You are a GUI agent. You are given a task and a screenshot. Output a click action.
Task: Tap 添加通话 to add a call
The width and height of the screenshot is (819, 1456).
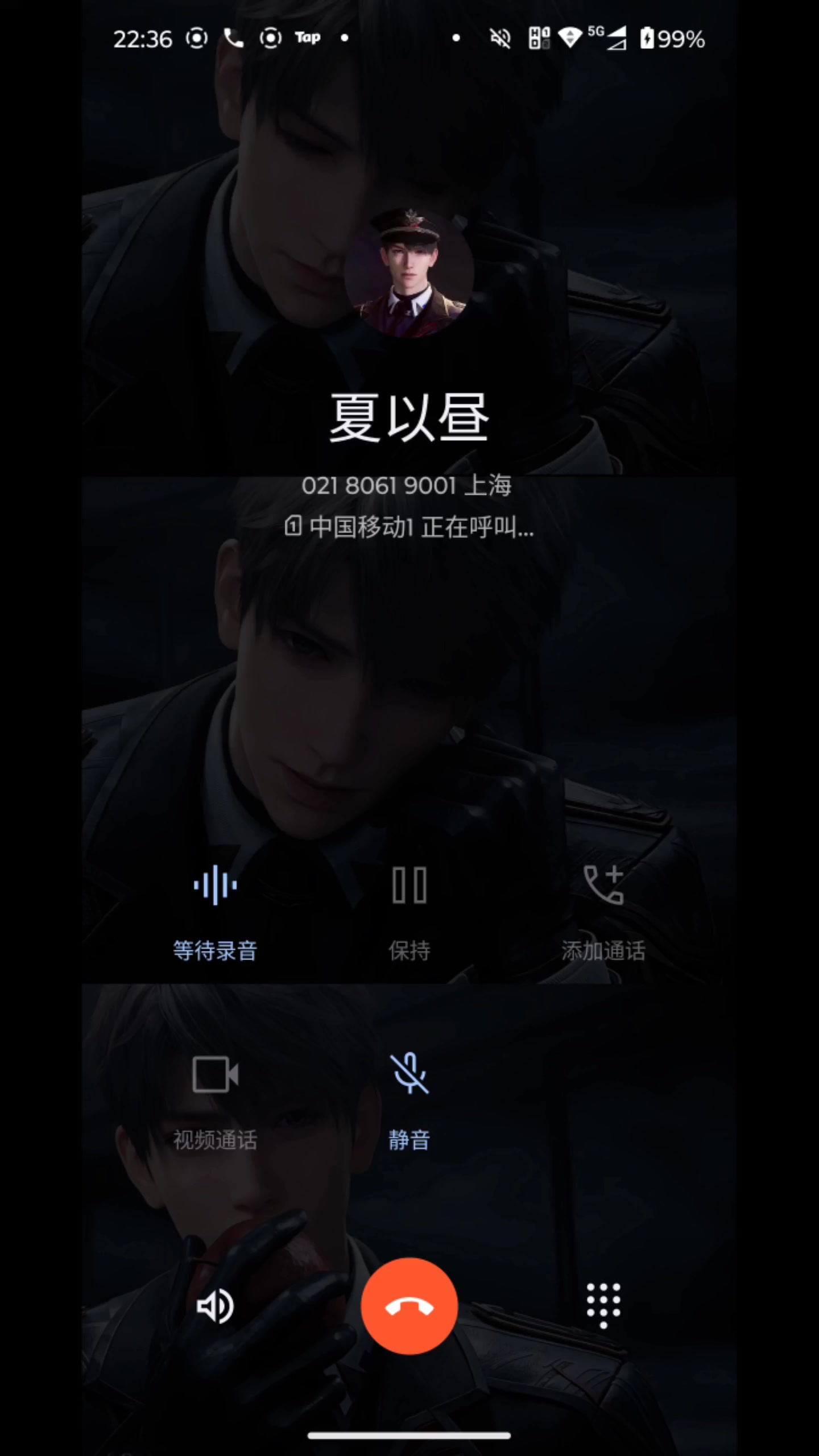pyautogui.click(x=603, y=910)
